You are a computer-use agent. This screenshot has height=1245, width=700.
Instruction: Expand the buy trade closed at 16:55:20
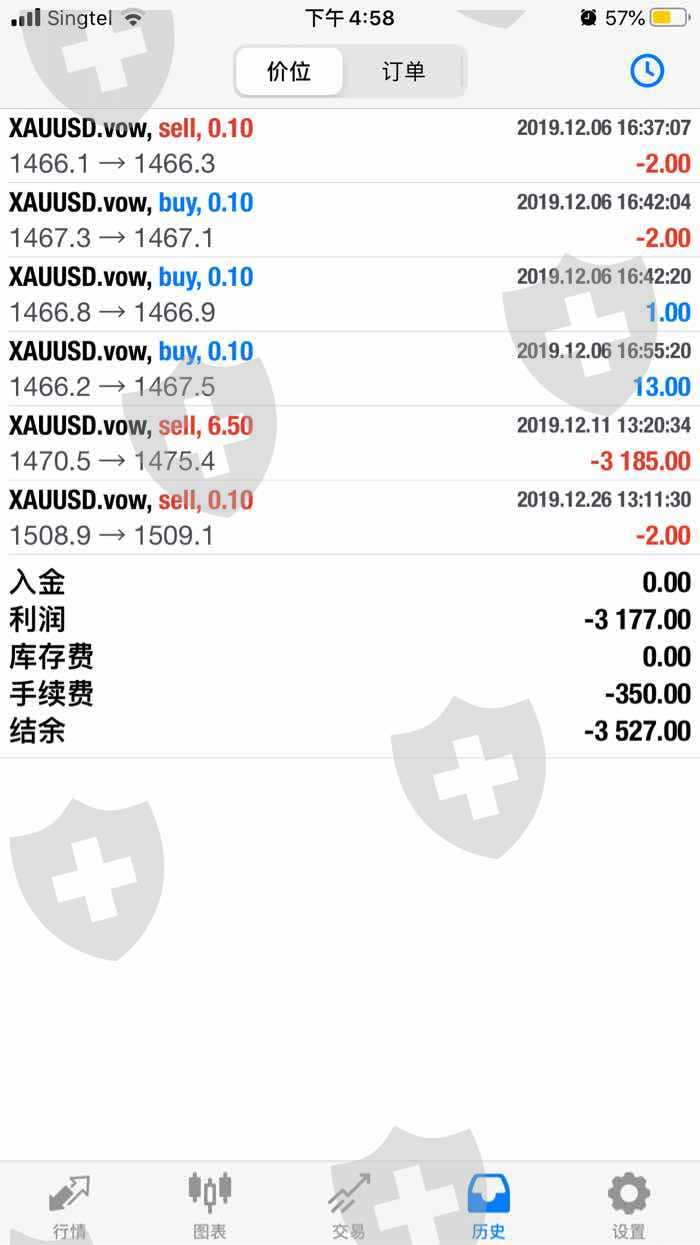(350, 369)
